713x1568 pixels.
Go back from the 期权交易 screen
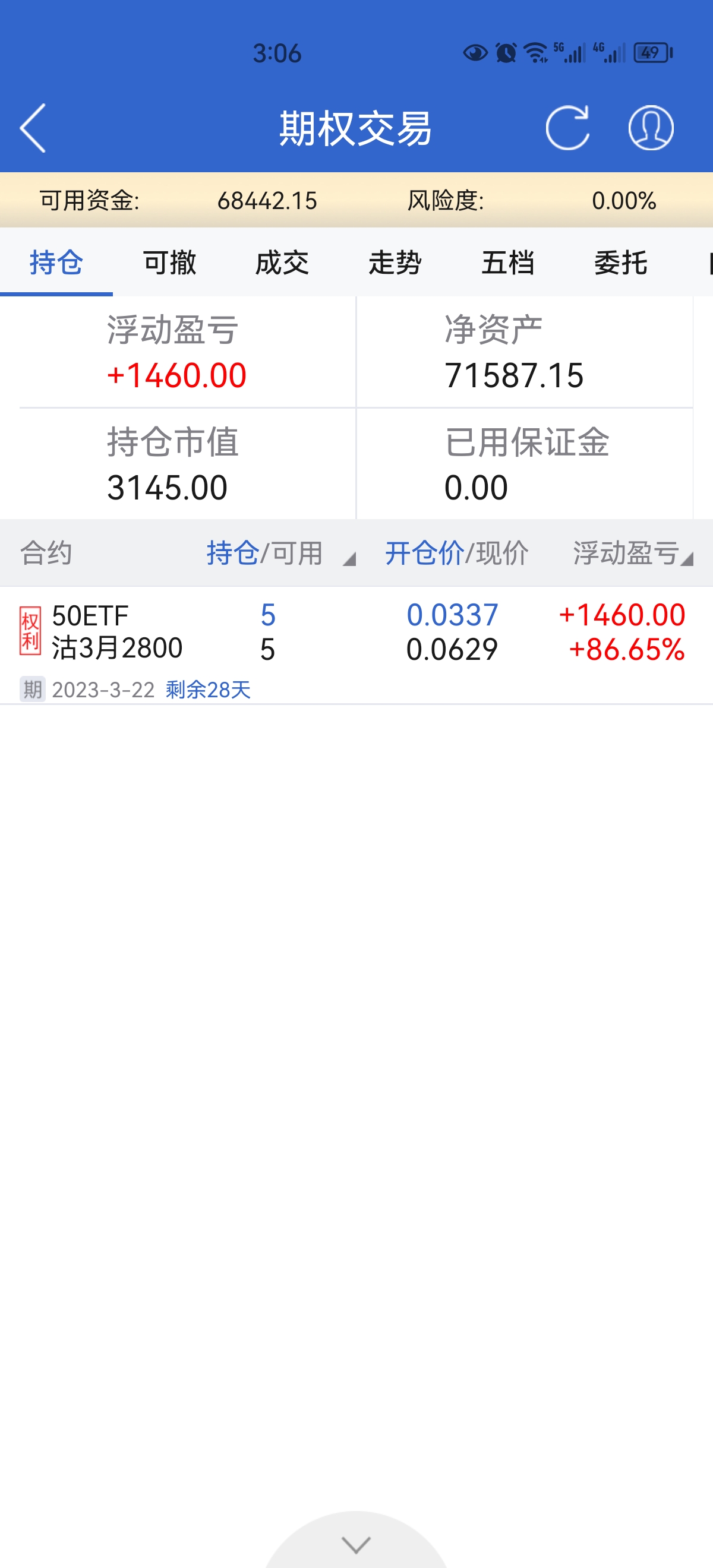(x=33, y=128)
